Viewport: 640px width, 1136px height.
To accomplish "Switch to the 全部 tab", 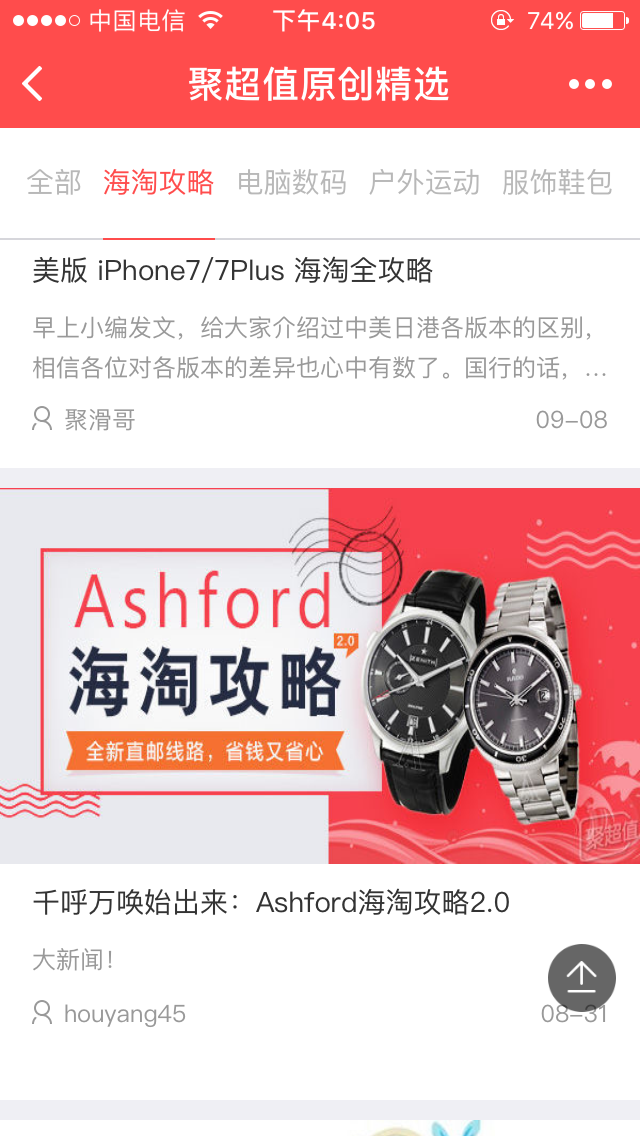I will [x=54, y=183].
